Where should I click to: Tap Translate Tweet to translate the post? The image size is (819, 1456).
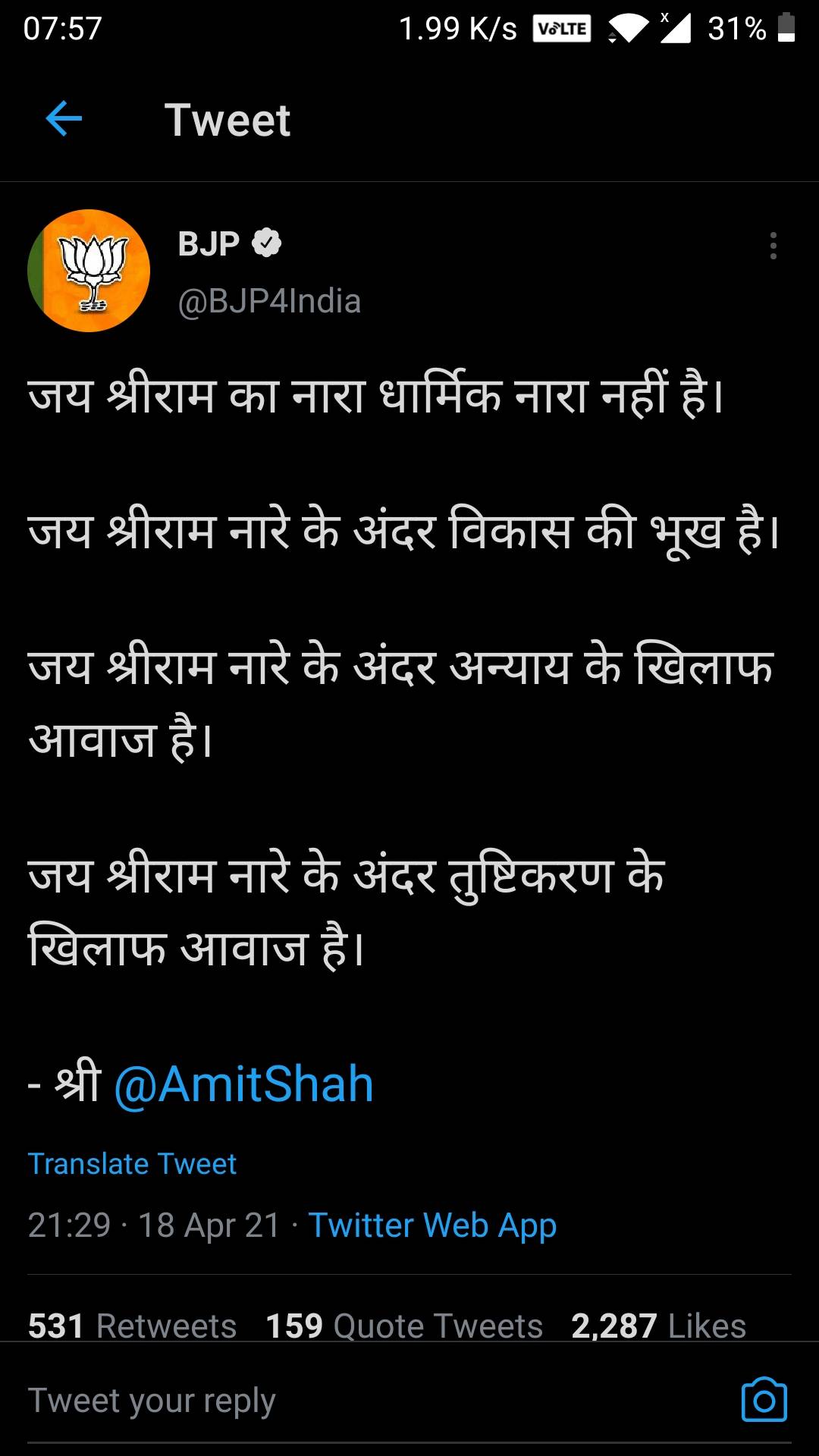click(132, 1163)
